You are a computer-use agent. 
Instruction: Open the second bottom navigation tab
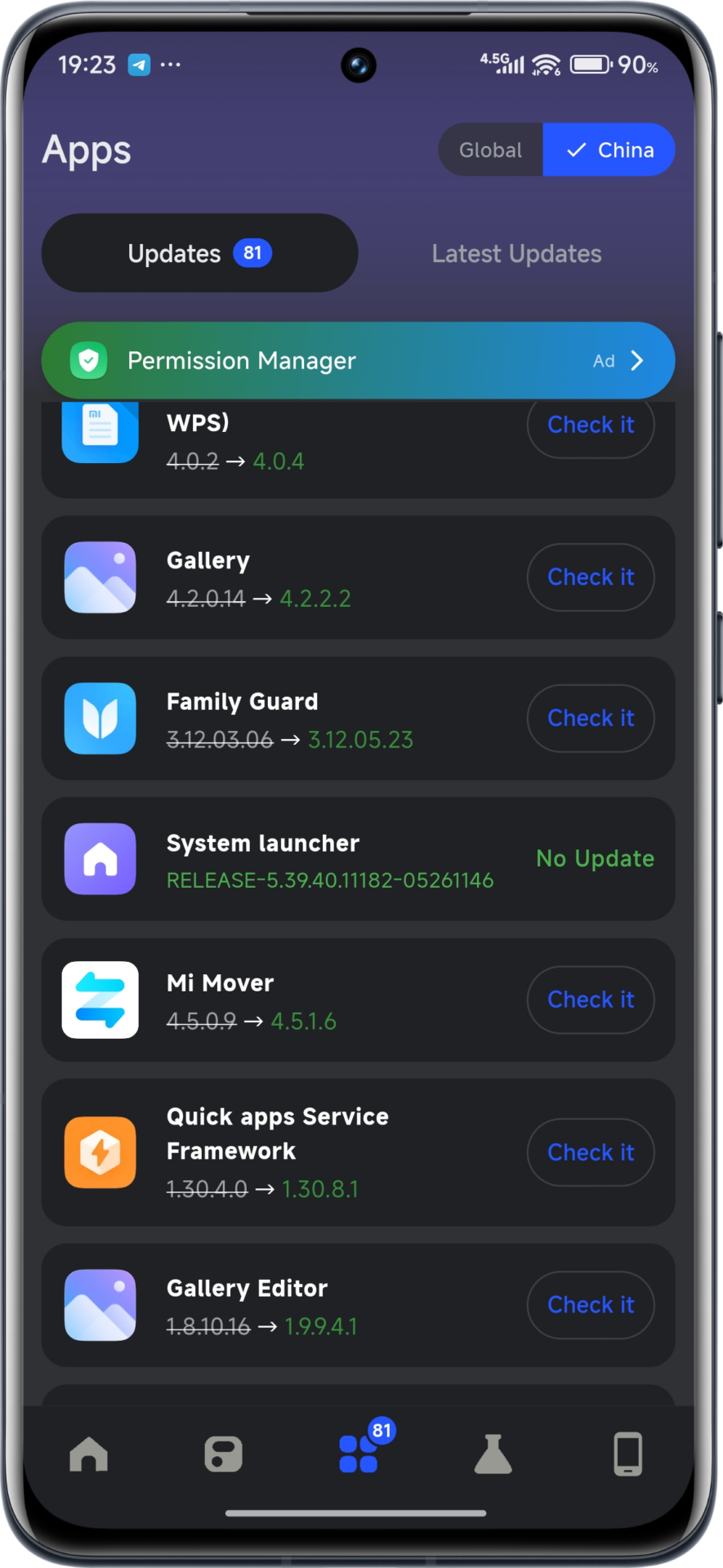(x=223, y=1454)
